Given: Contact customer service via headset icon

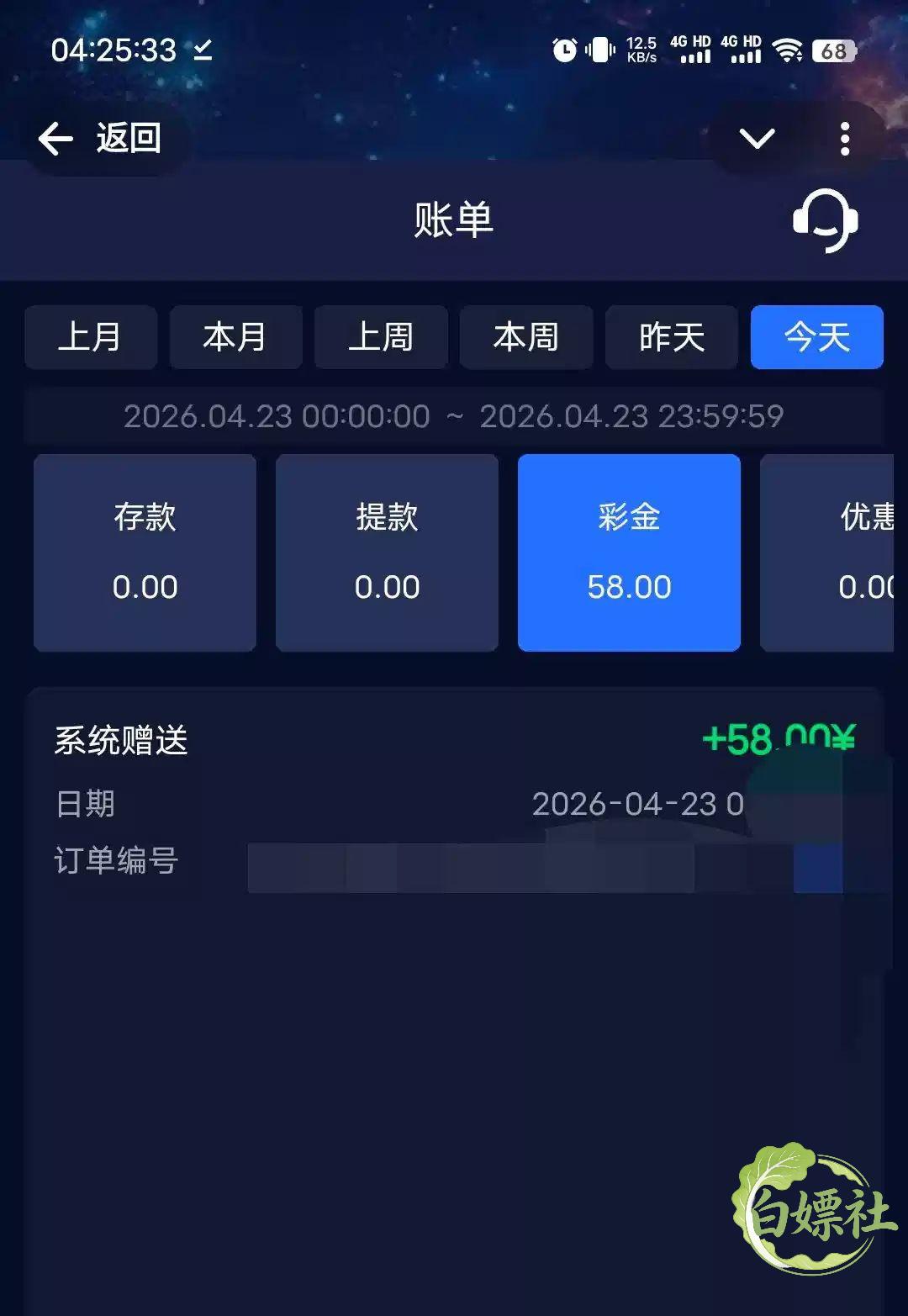Looking at the screenshot, I should click(x=825, y=220).
